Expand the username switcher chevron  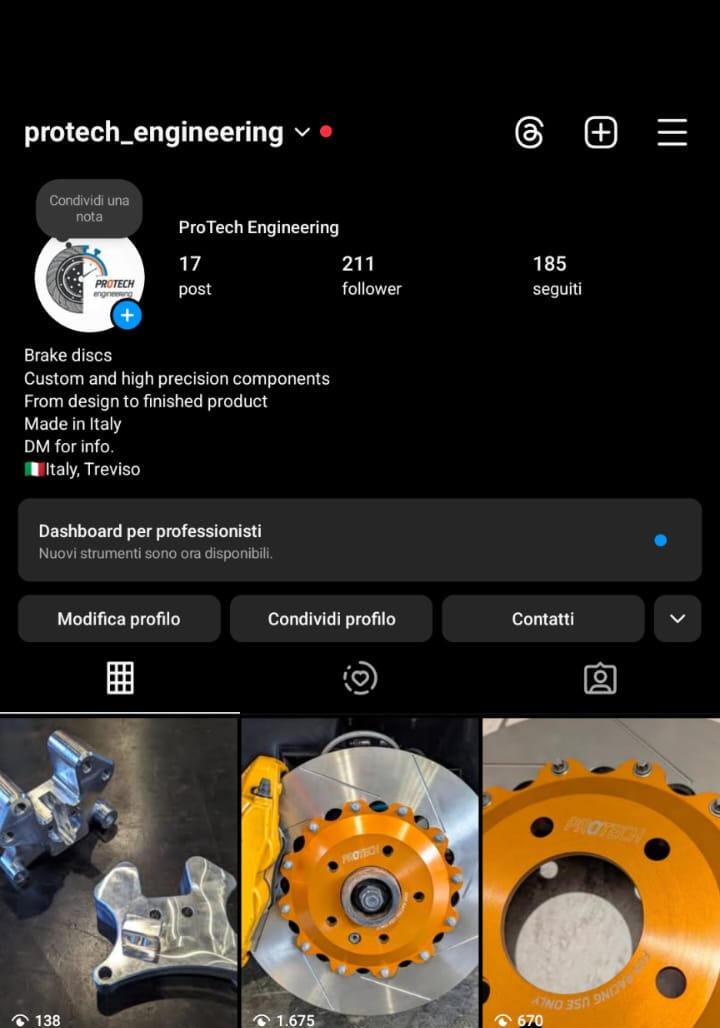tap(301, 132)
